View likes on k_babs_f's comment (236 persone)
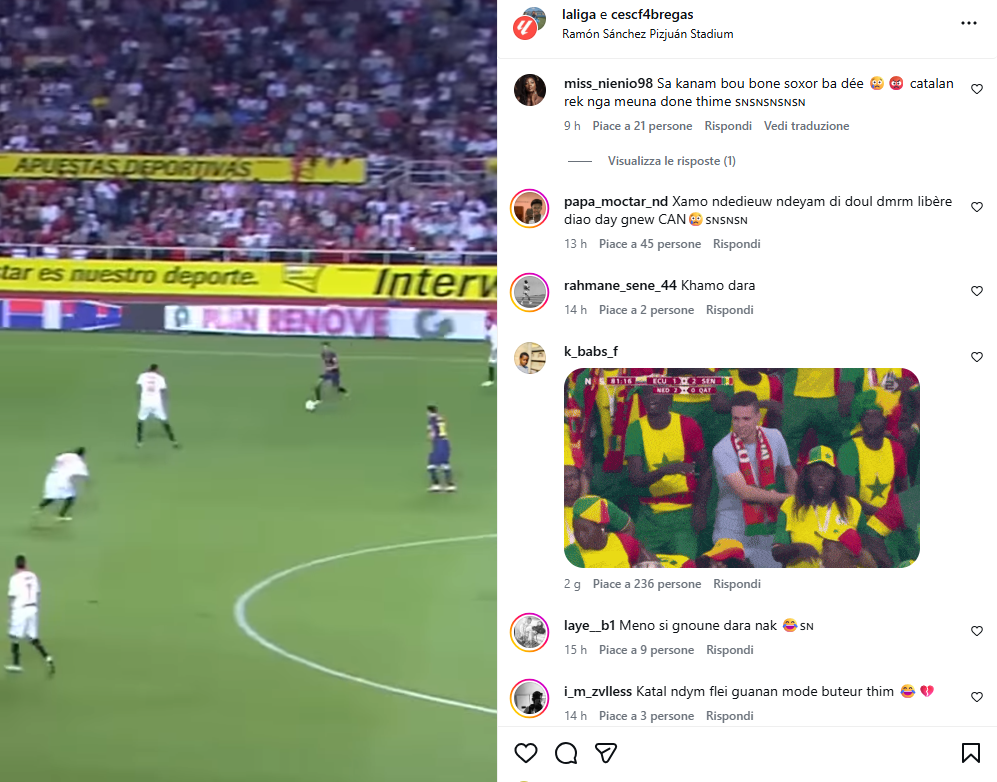The height and width of the screenshot is (782, 997). (646, 584)
